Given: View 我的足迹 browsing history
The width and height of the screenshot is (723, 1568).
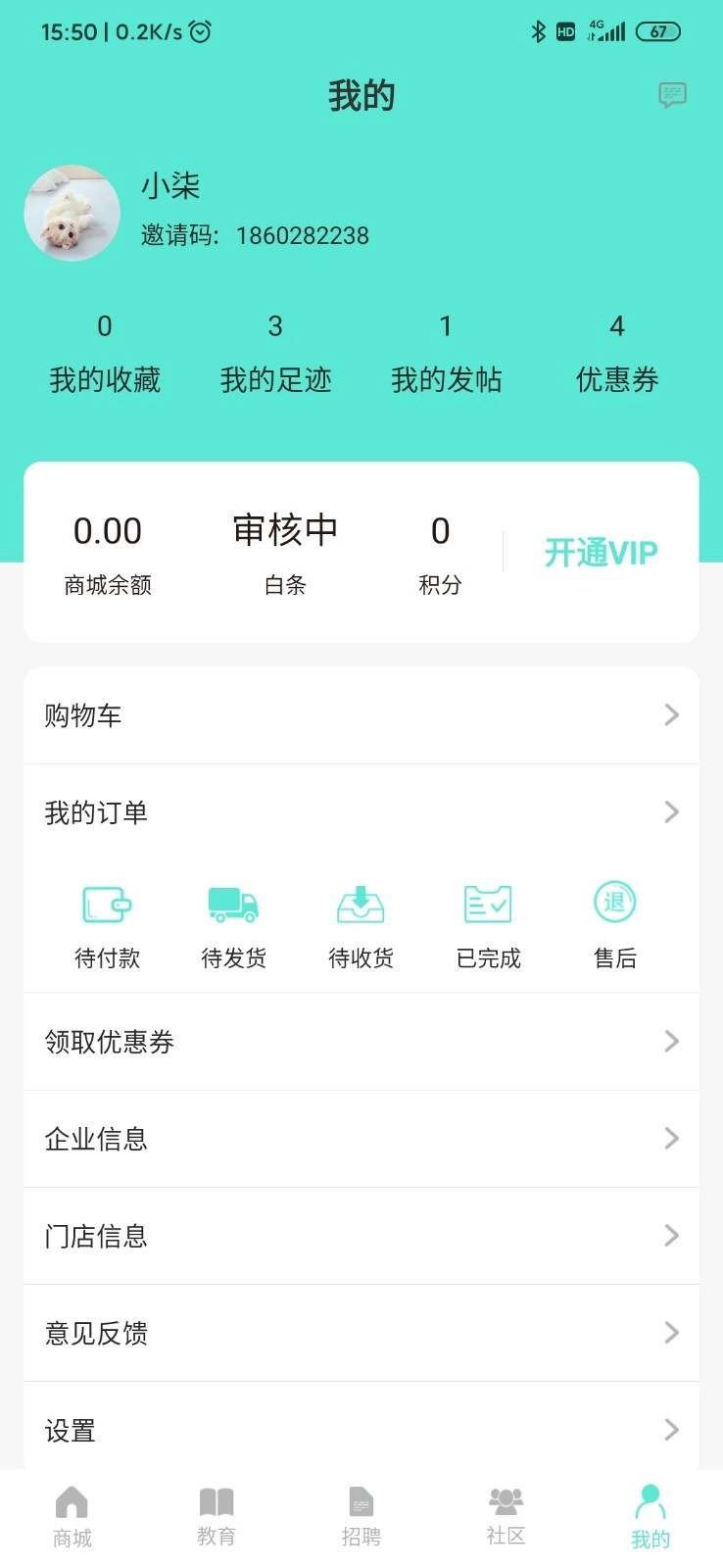Looking at the screenshot, I should (x=275, y=355).
